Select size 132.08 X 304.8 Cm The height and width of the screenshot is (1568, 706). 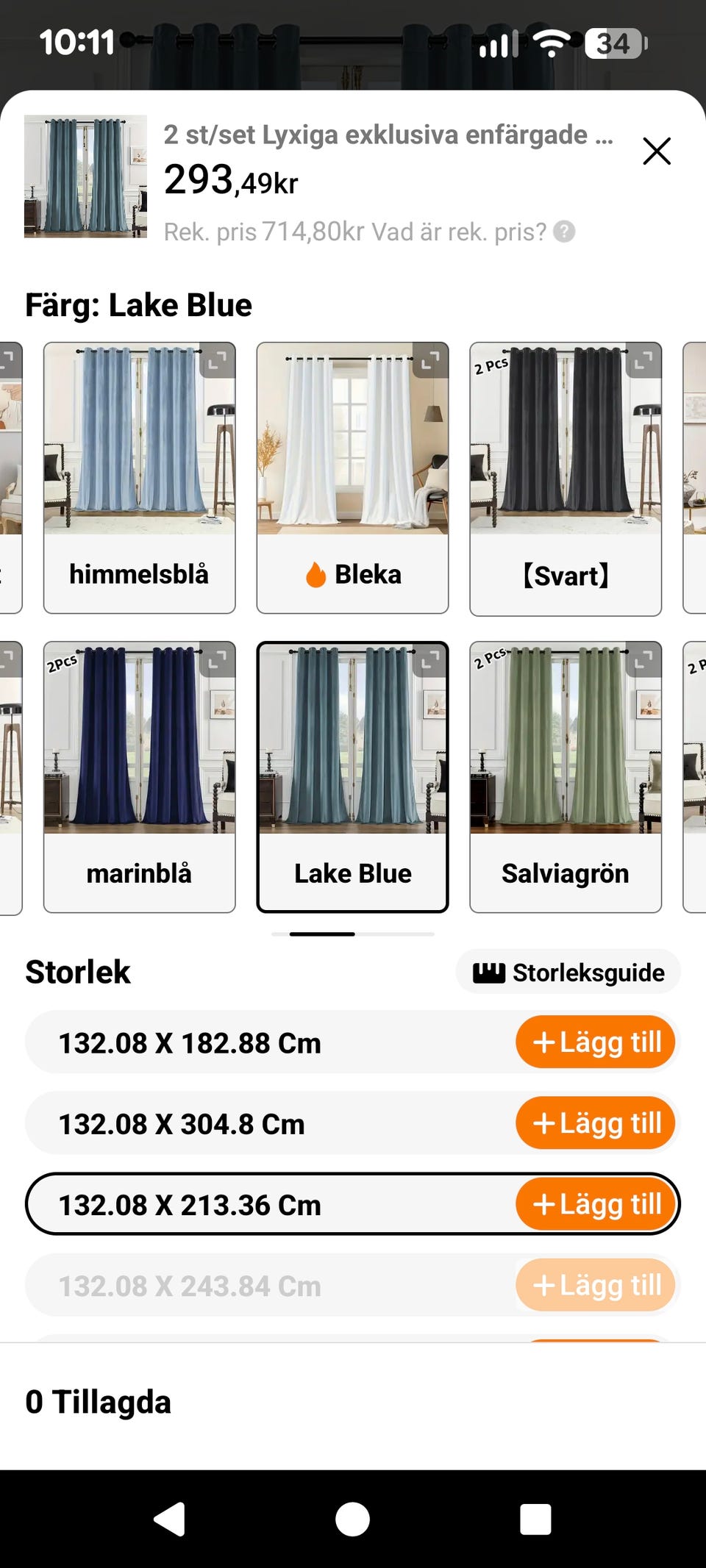point(221,1123)
